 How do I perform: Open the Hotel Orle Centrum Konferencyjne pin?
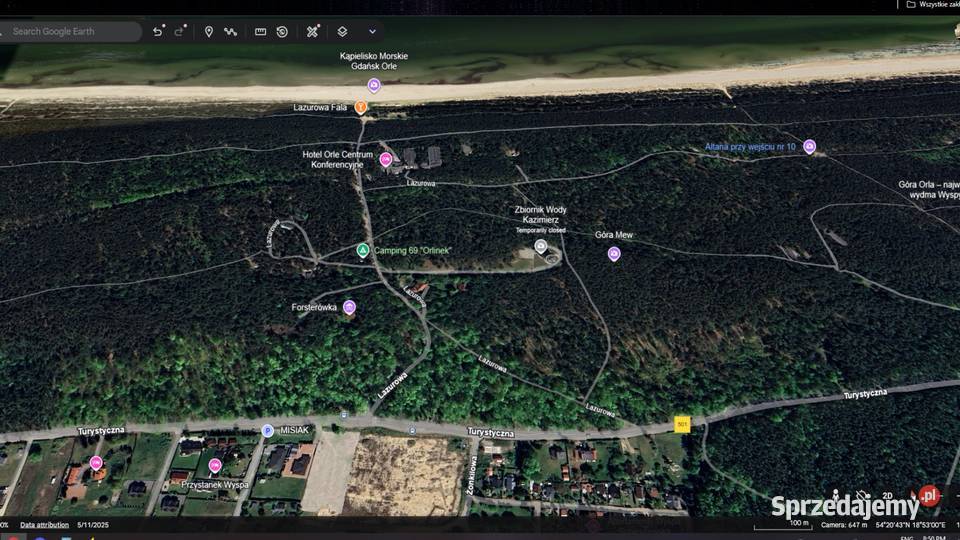coord(386,158)
